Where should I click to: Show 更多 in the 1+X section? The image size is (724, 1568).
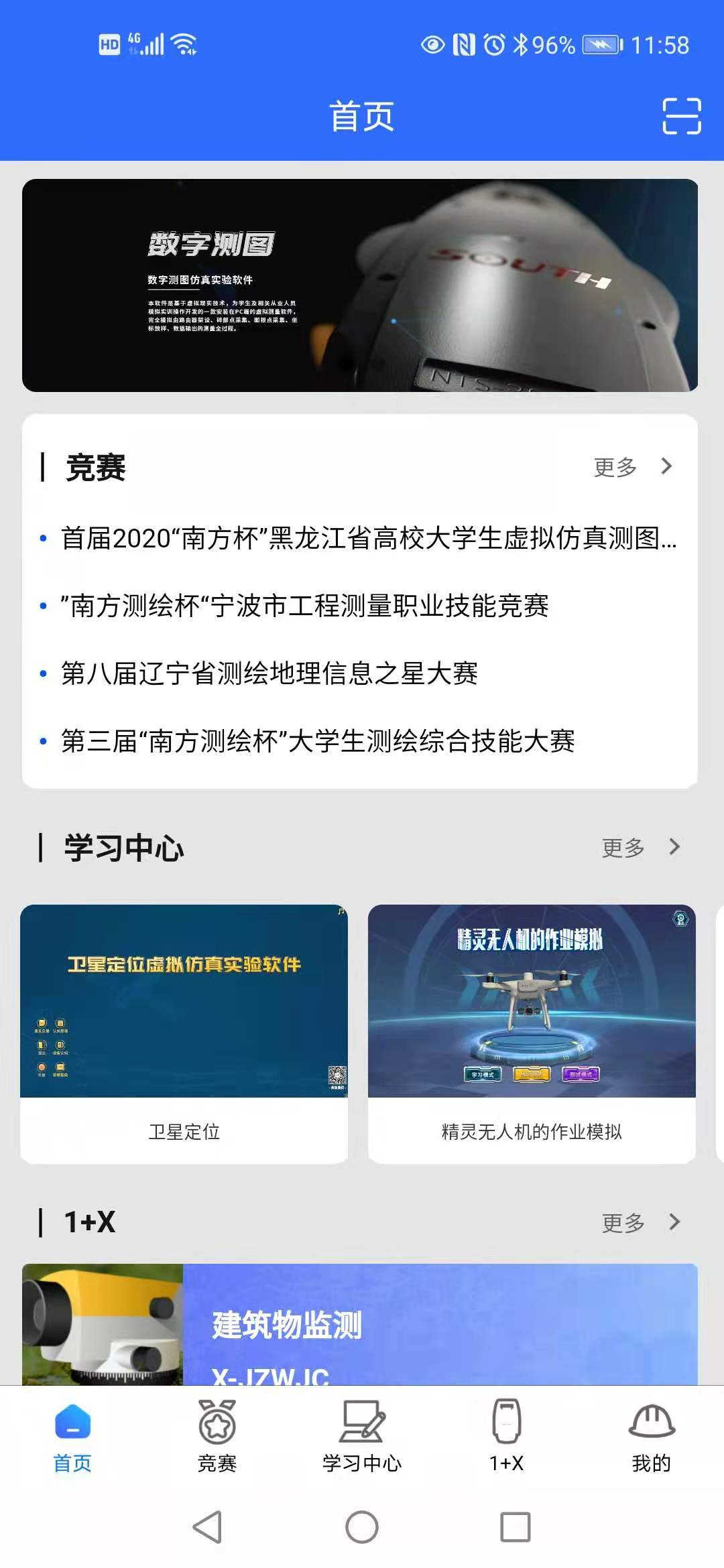[x=640, y=1223]
